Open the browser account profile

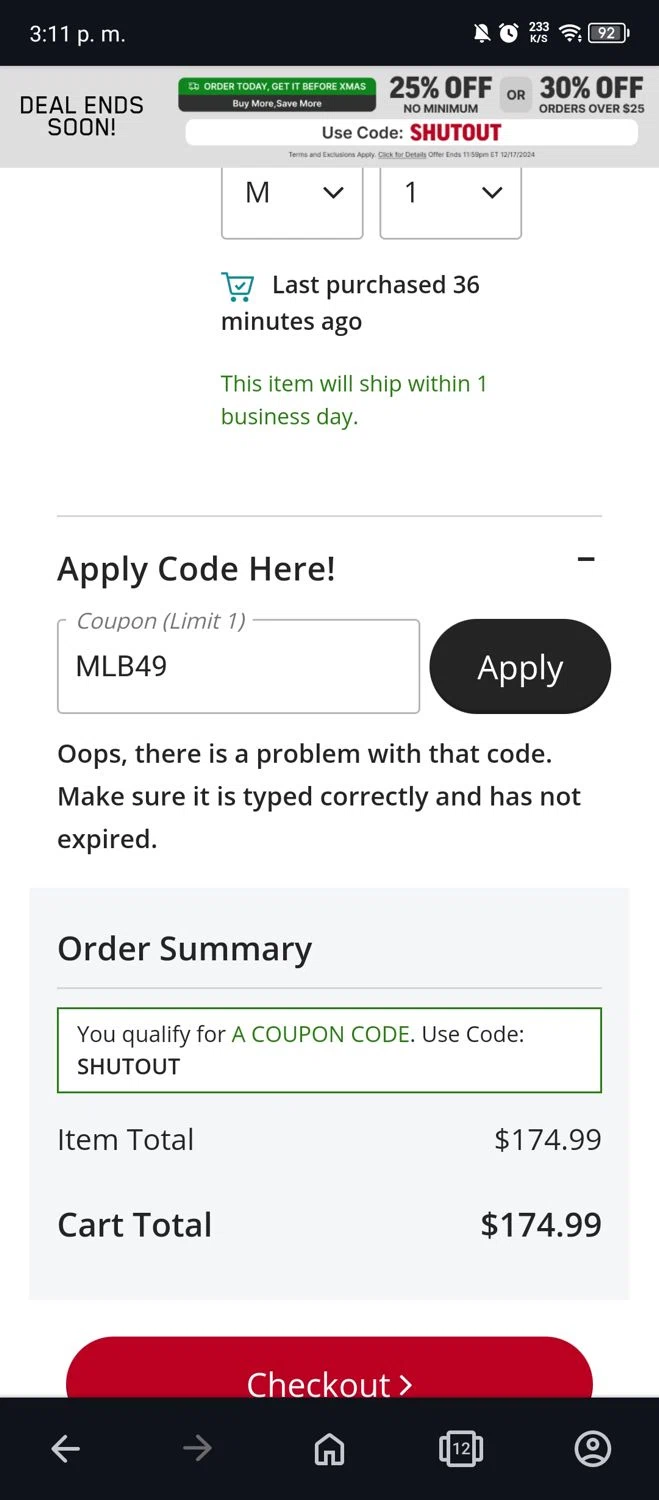tap(592, 1448)
